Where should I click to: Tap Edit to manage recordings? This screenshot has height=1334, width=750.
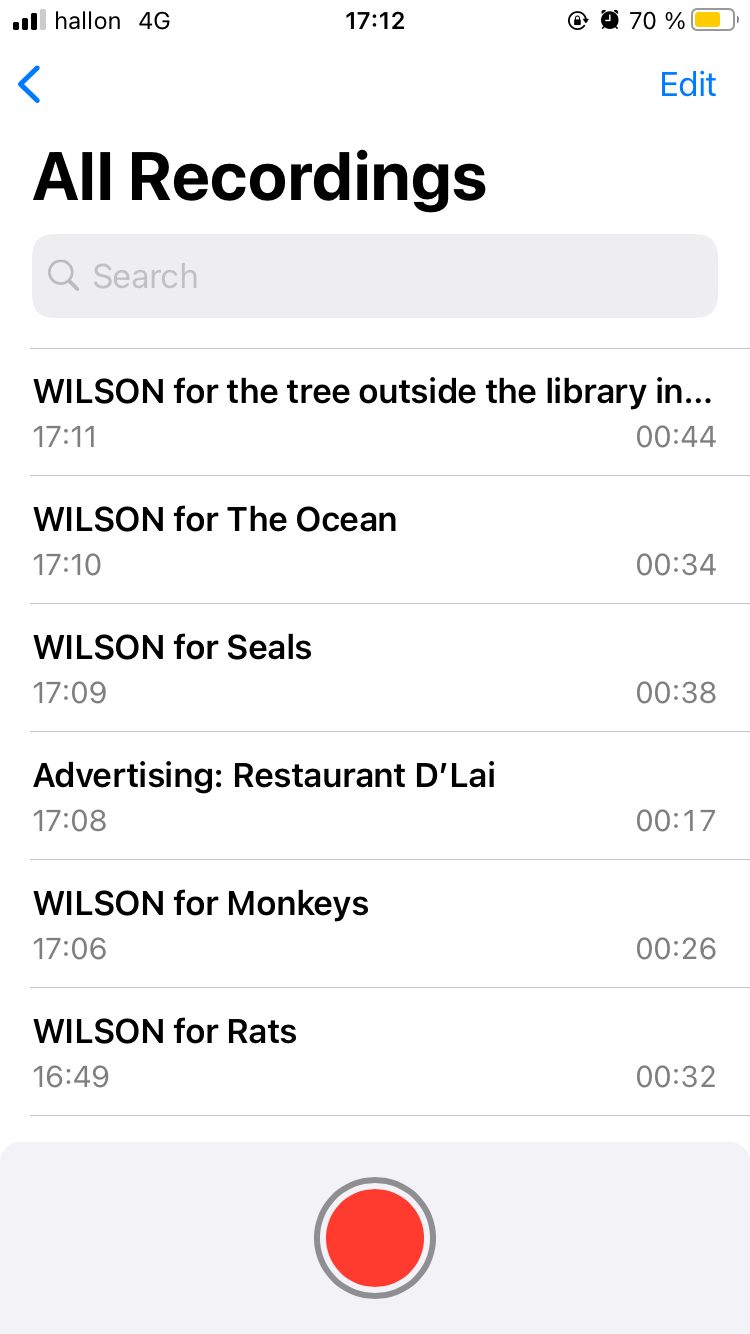[688, 85]
